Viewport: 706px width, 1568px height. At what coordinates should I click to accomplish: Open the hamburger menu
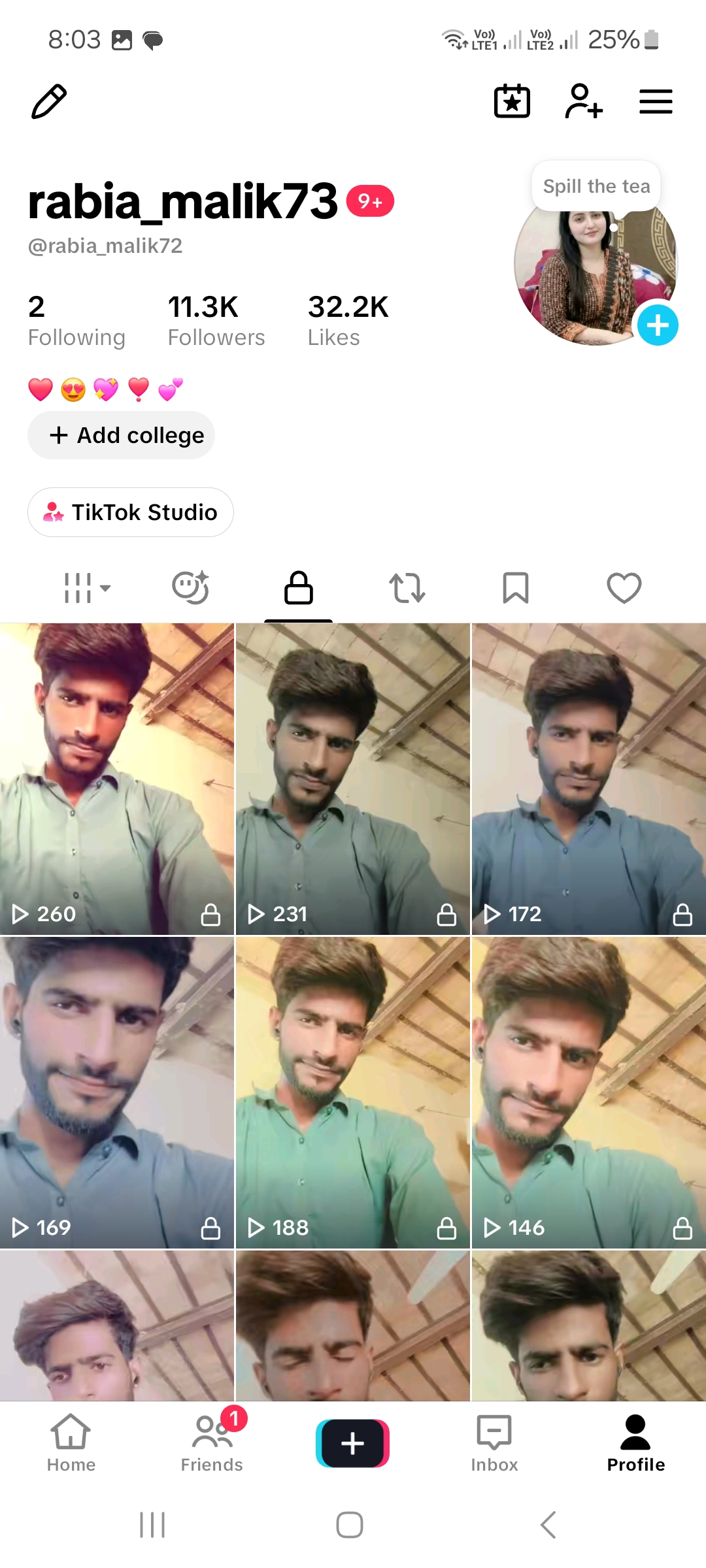click(656, 101)
